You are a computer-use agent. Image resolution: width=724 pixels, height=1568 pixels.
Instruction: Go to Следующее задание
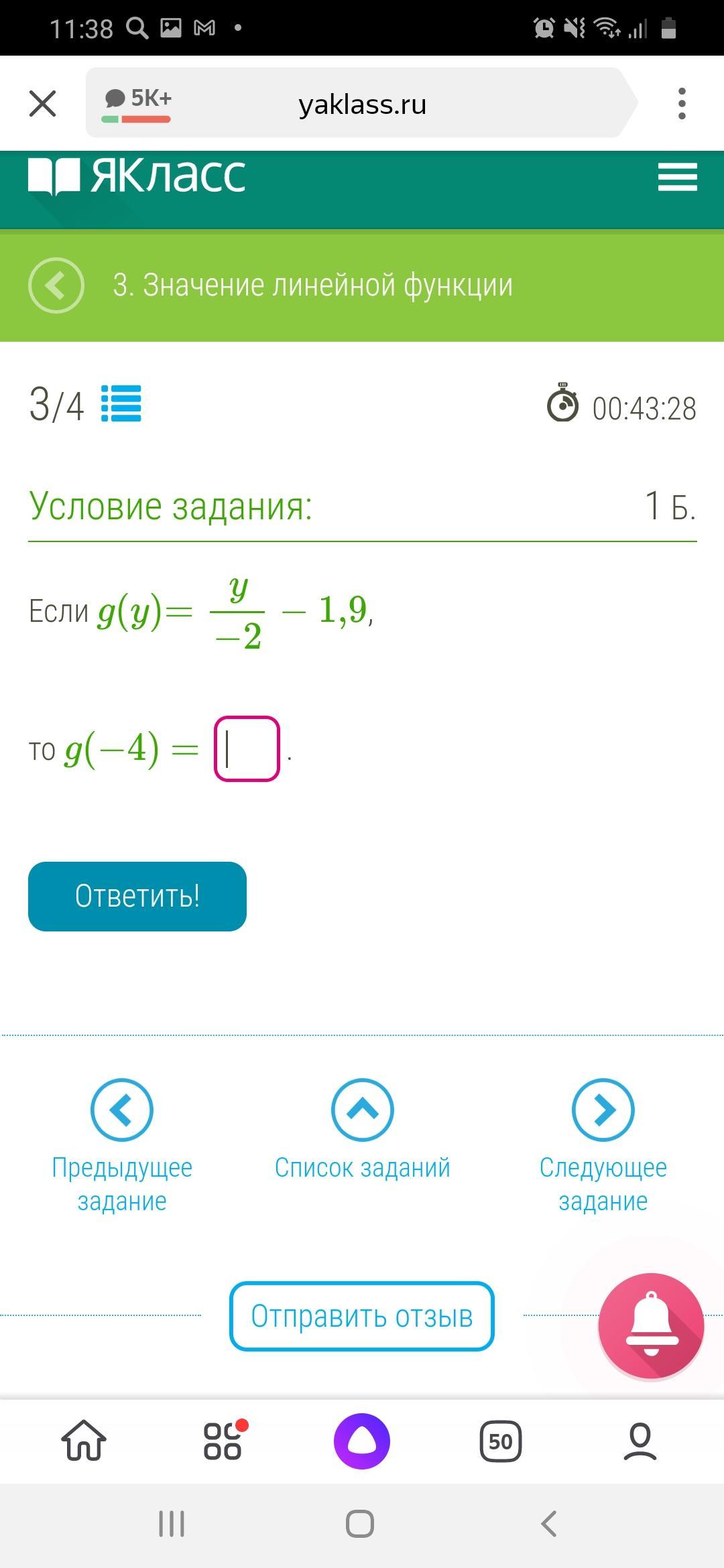coord(603,1146)
